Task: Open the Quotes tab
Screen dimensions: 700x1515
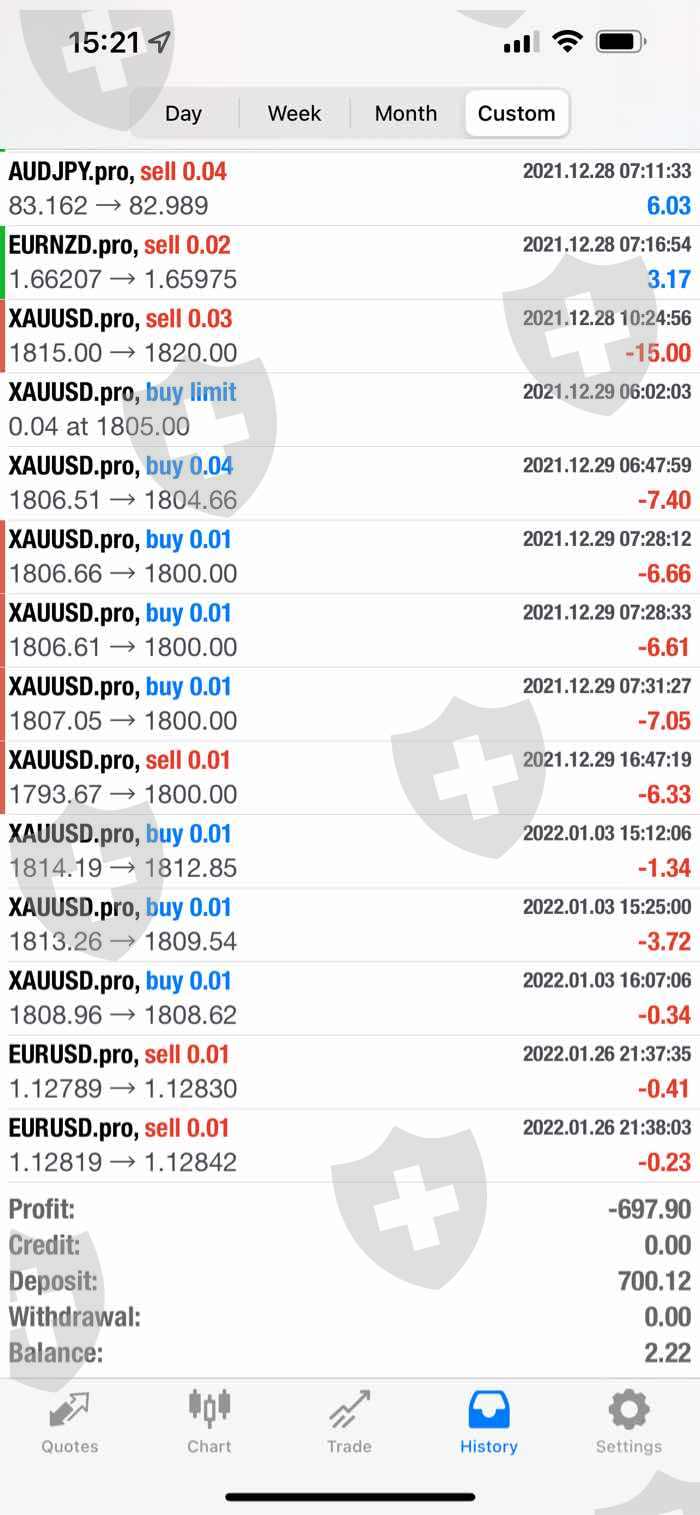Action: [x=69, y=1421]
